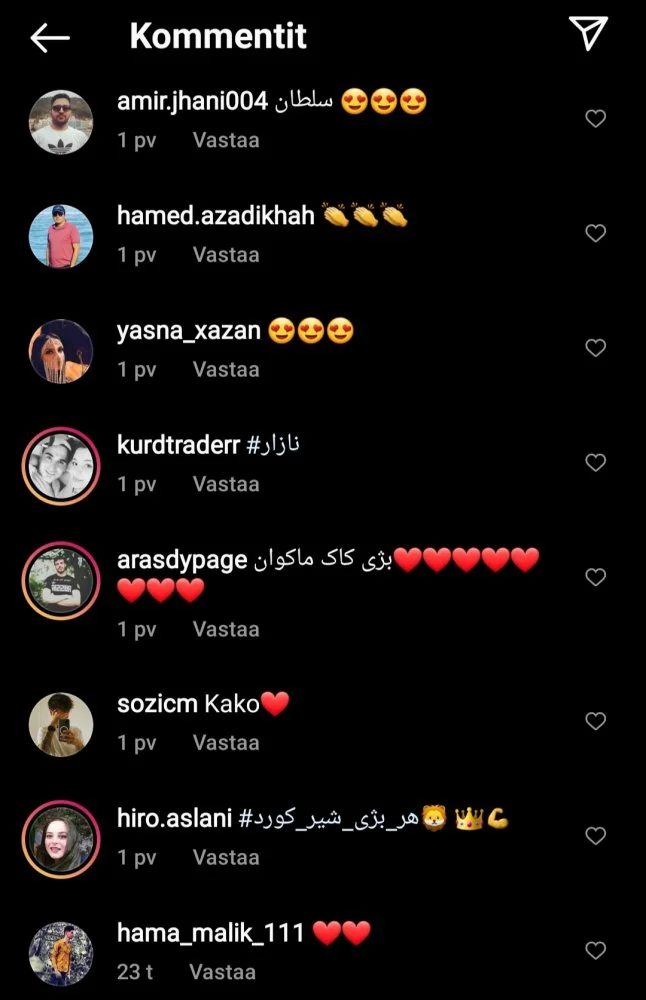Like hama_malik_111's comment

595,949
